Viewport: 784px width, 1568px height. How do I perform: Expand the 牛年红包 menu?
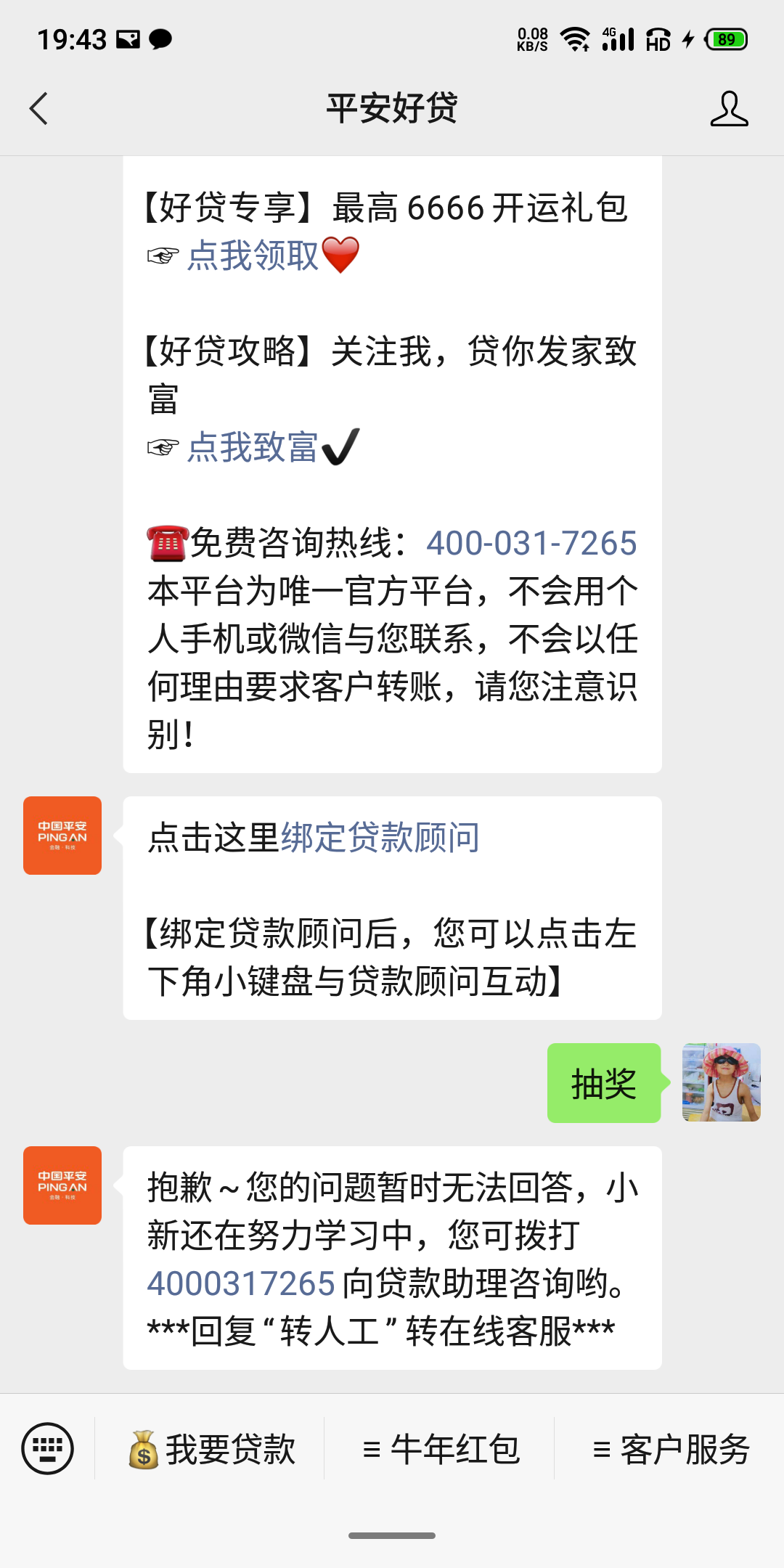[441, 1450]
